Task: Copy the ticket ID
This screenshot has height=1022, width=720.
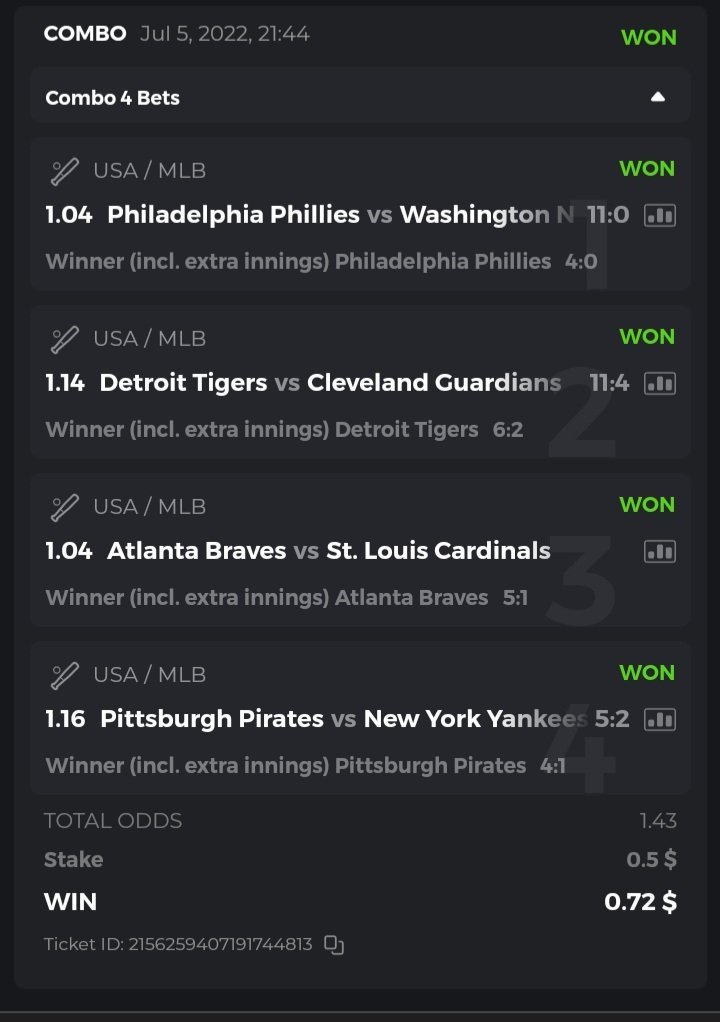Action: point(334,944)
